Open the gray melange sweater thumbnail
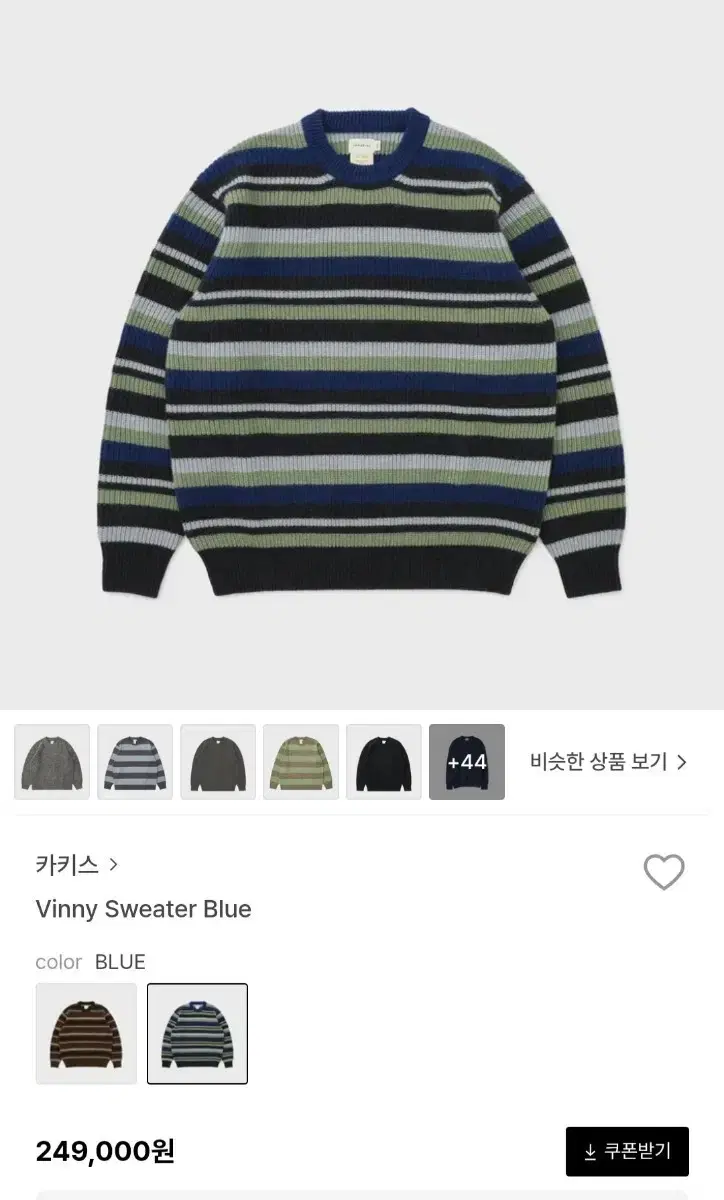This screenshot has height=1200, width=724. (51, 761)
